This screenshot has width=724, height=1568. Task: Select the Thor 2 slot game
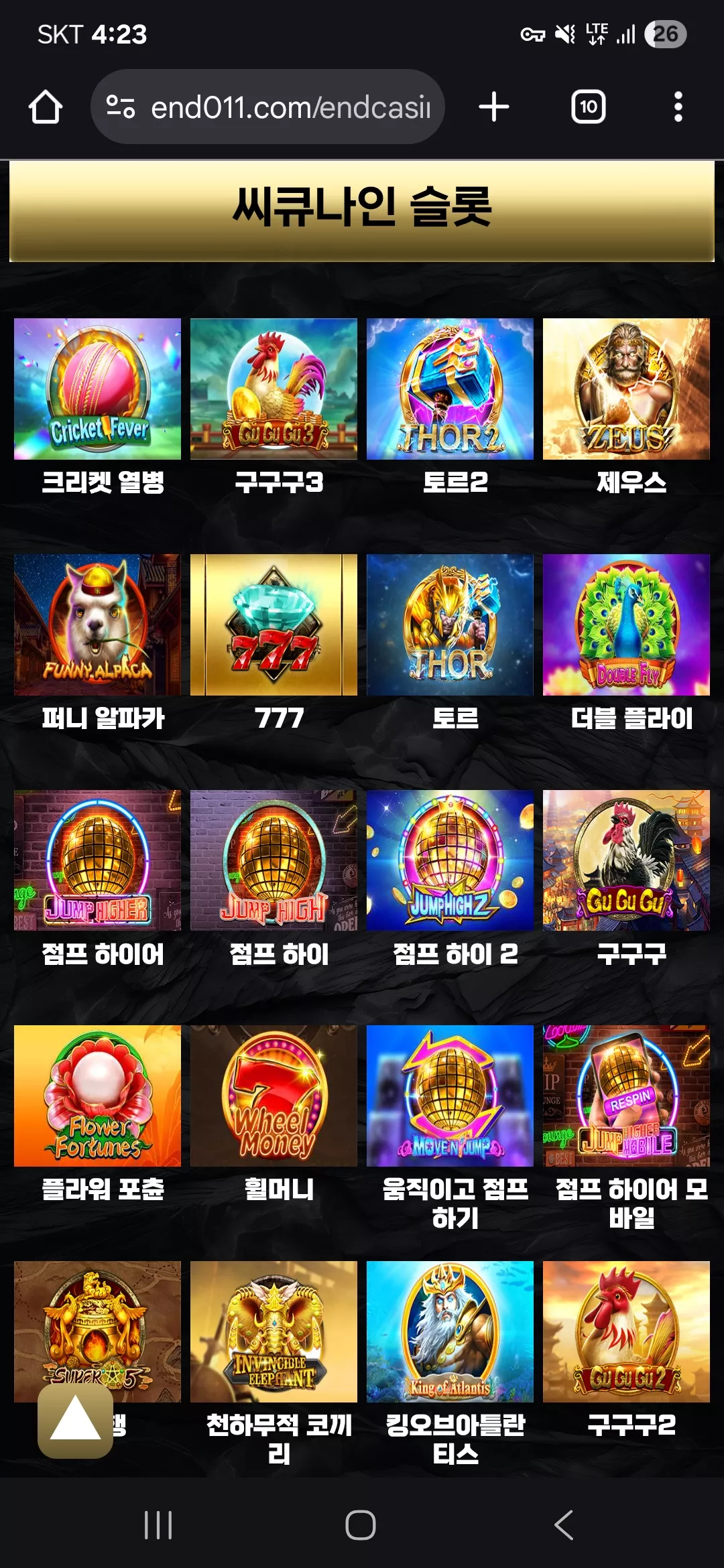click(450, 389)
